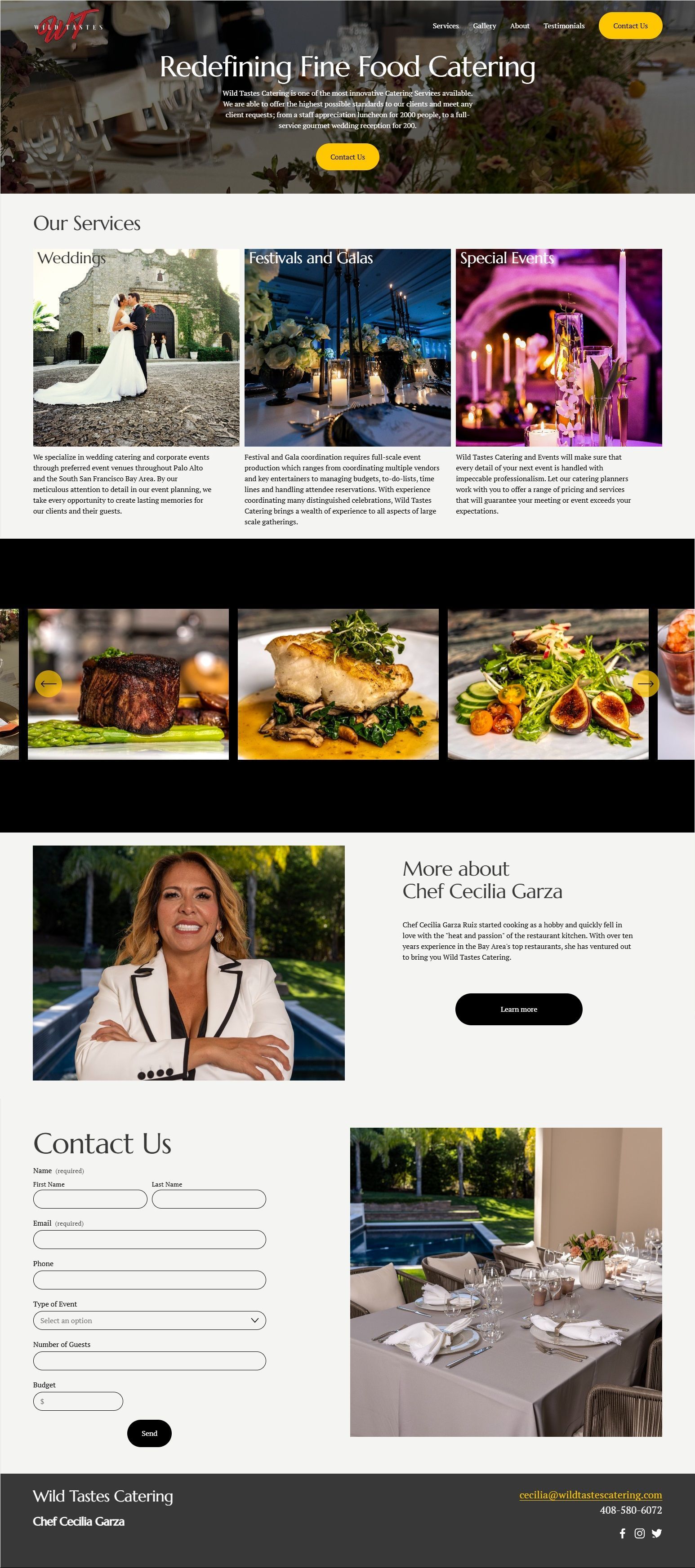The width and height of the screenshot is (695, 1568).
Task: Open the Services nav link
Action: 445,26
